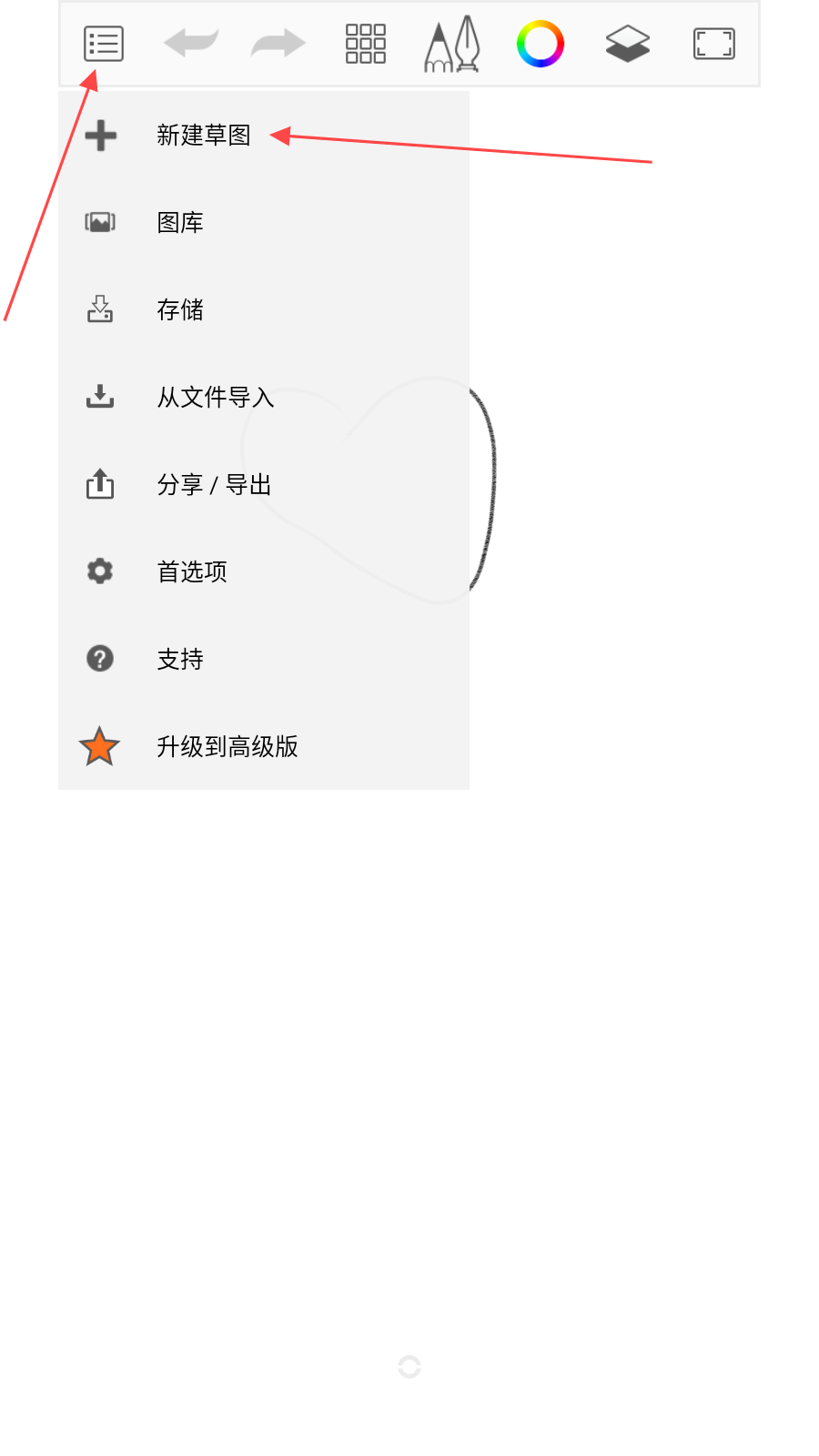Viewport: 819px width, 1456px height.
Task: Open the layers panel
Action: click(628, 44)
